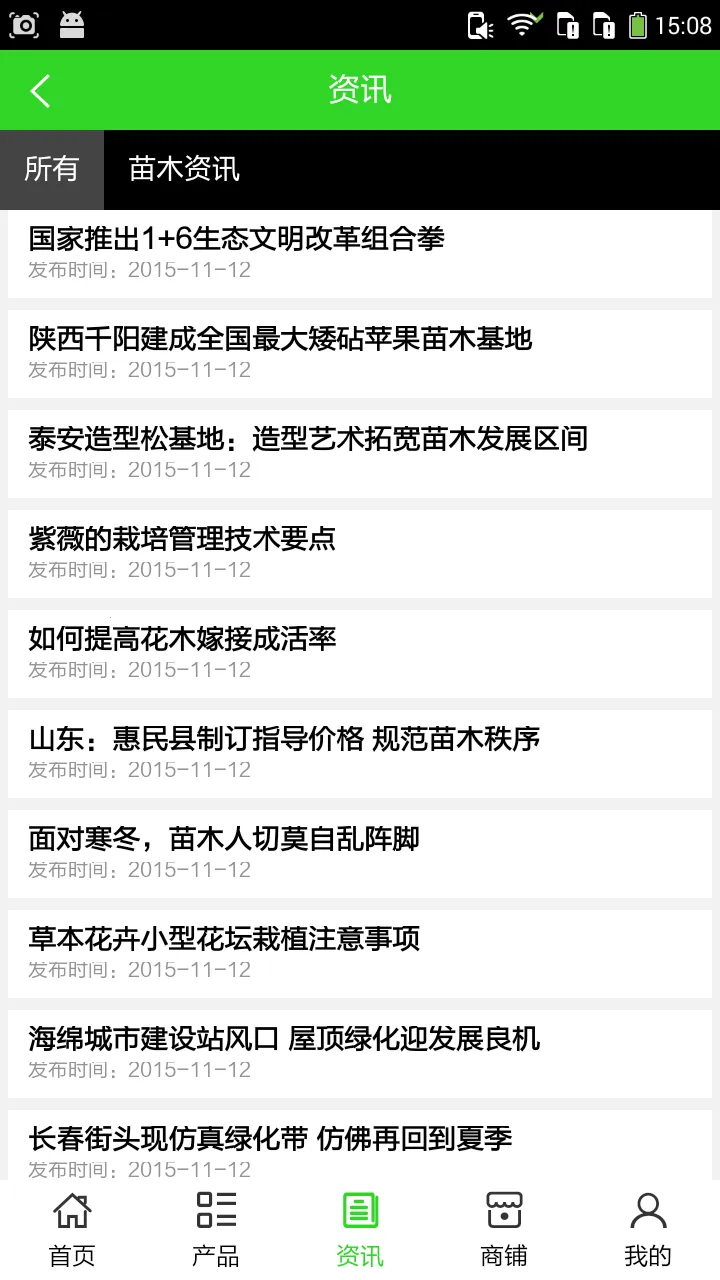Tap the back arrow in the header

40,90
